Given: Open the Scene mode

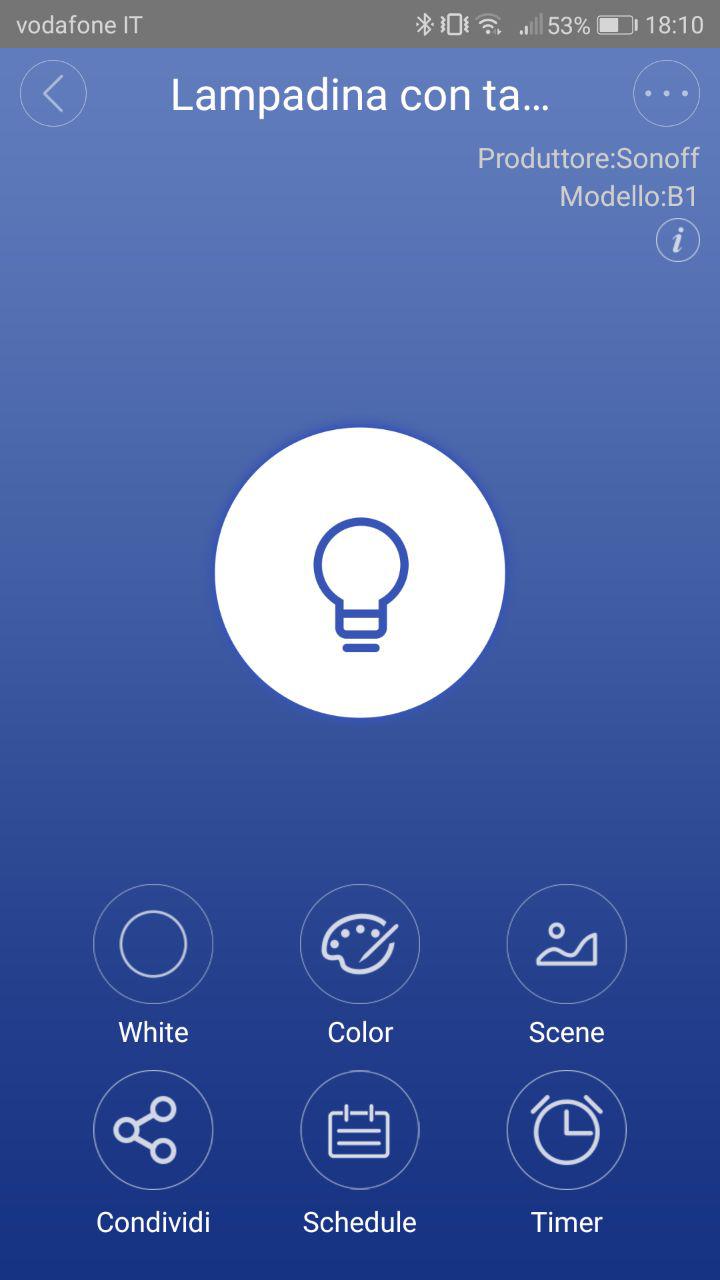Looking at the screenshot, I should click(x=567, y=944).
